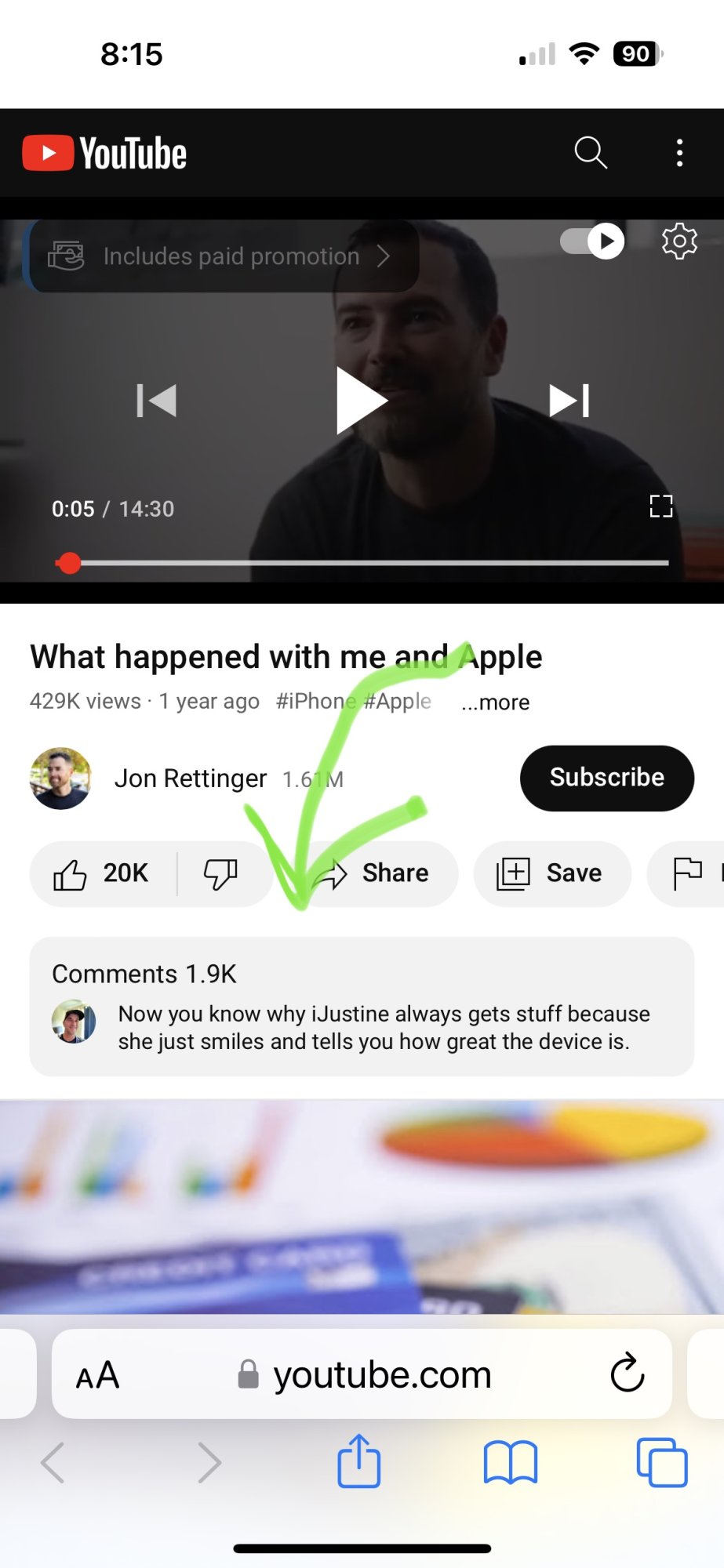Skip to the next video
The image size is (724, 1568).
569,401
